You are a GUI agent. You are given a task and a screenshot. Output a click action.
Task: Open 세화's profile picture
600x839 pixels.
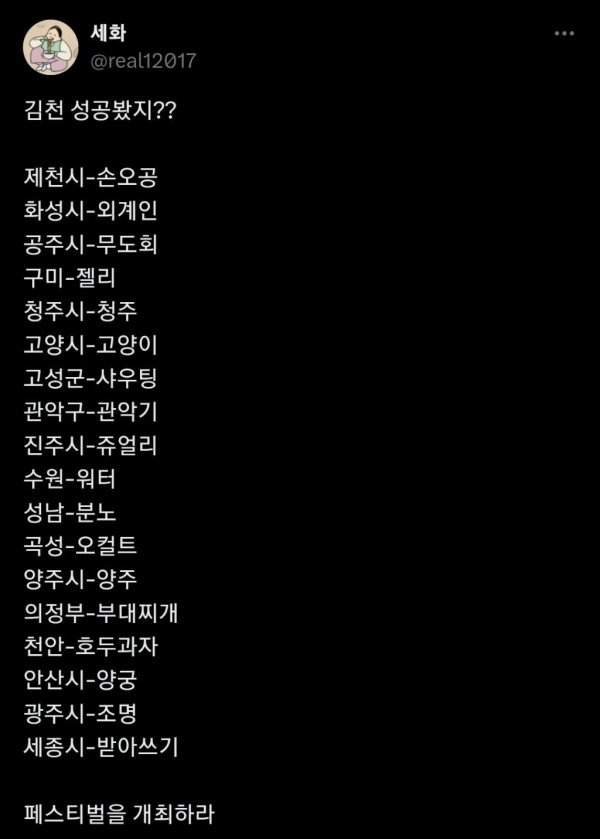point(50,47)
